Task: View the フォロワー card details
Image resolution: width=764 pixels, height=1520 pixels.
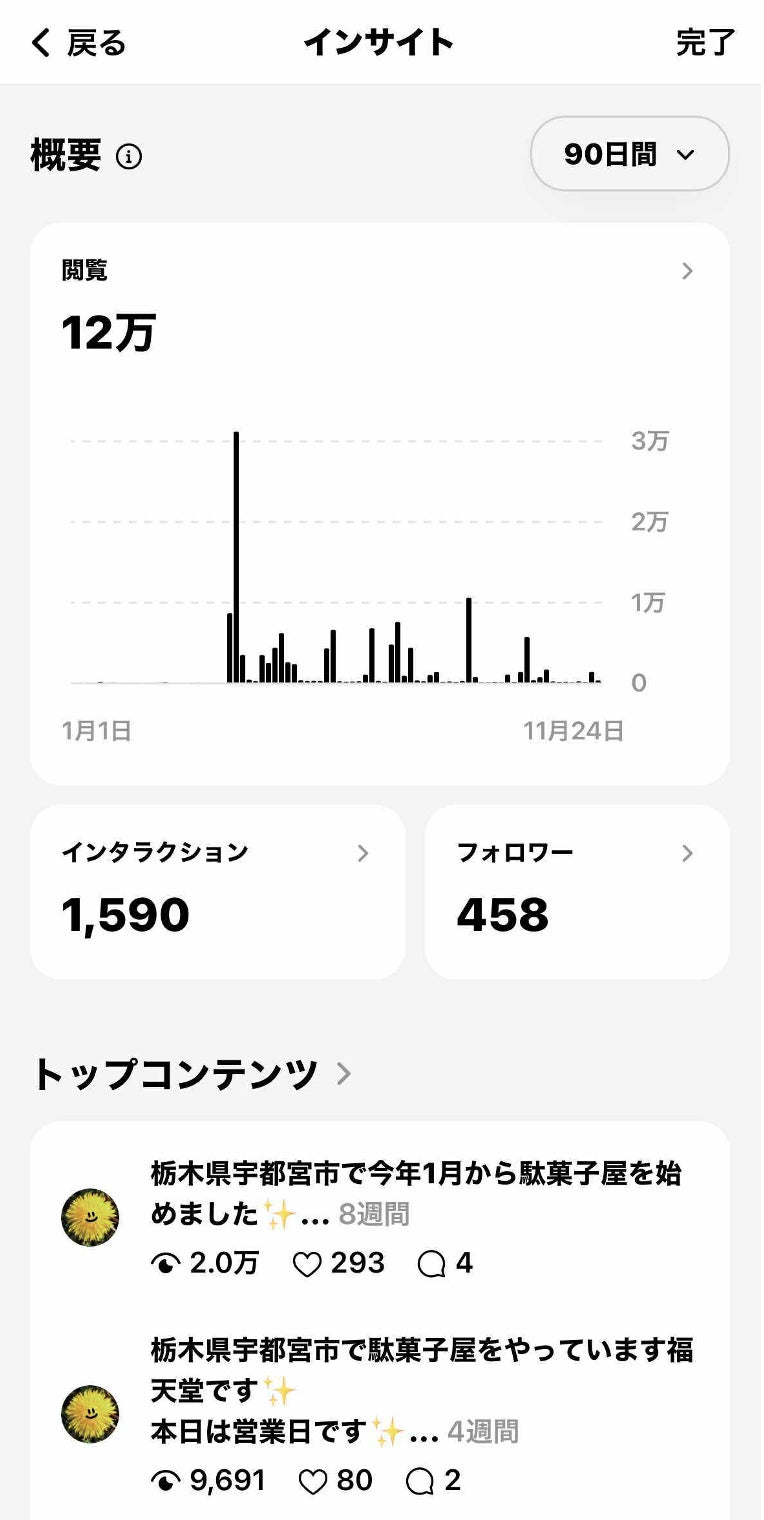Action: pyautogui.click(x=576, y=891)
